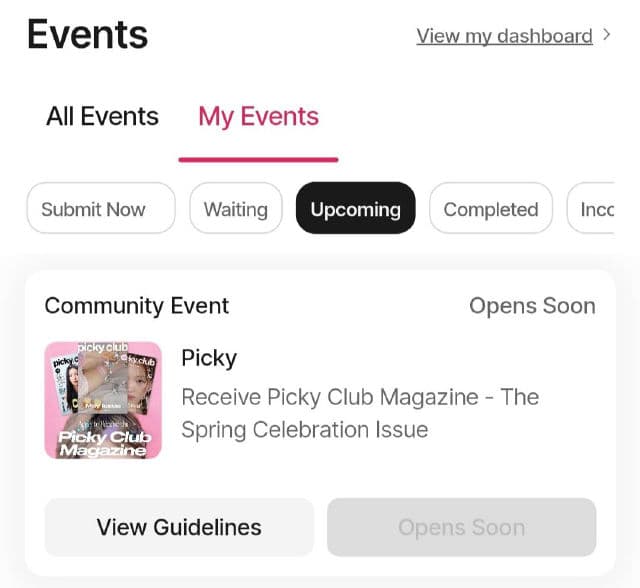The image size is (640, 588).
Task: Filter by Submit Now chip
Action: click(x=100, y=209)
